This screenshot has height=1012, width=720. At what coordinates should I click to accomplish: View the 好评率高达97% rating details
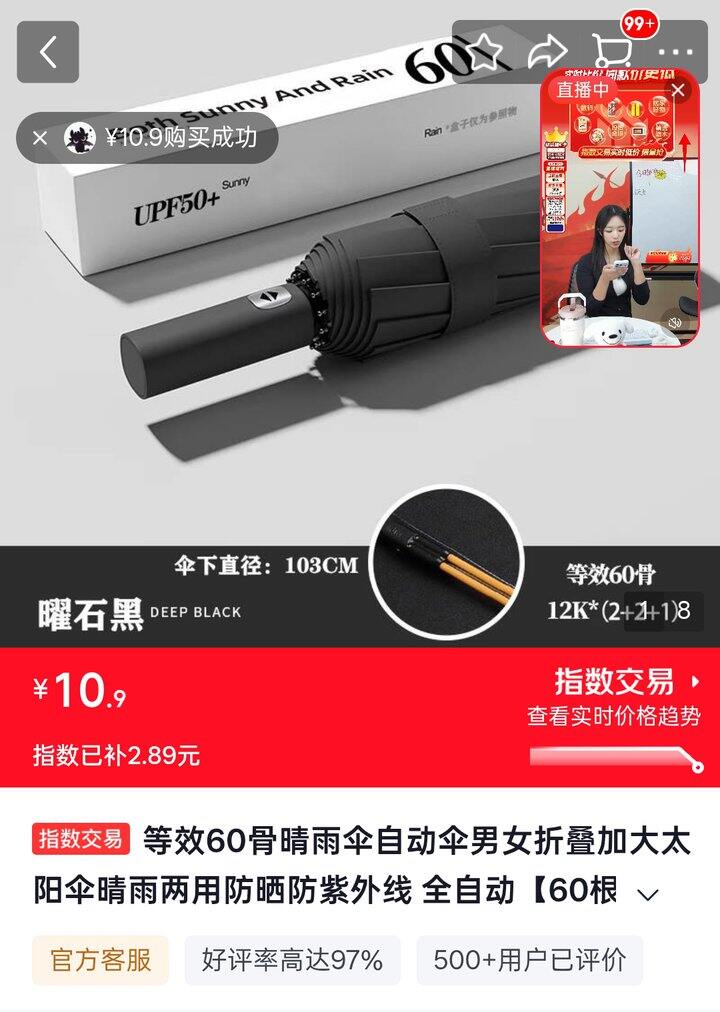click(x=292, y=961)
